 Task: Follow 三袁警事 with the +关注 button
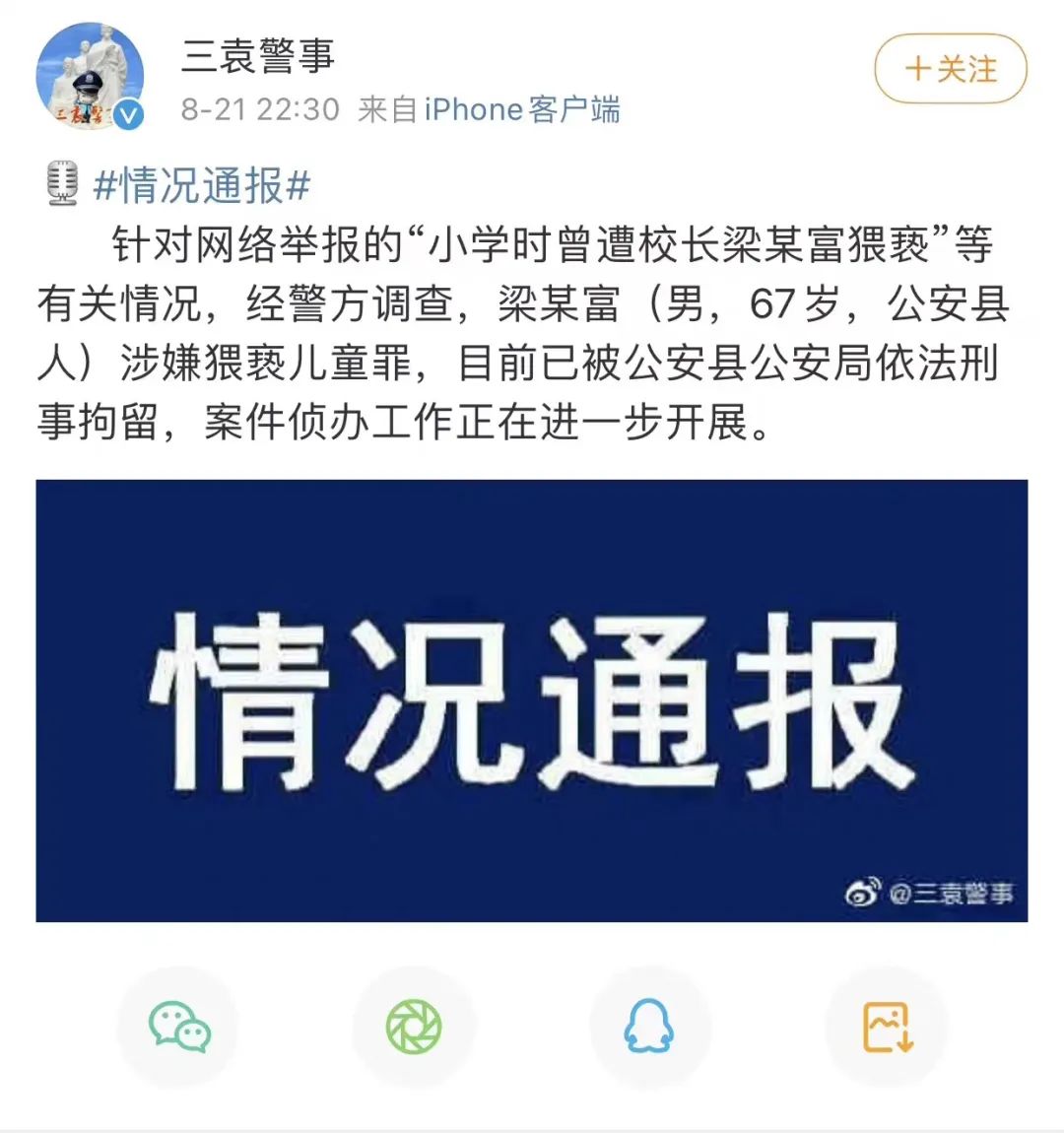click(x=950, y=69)
